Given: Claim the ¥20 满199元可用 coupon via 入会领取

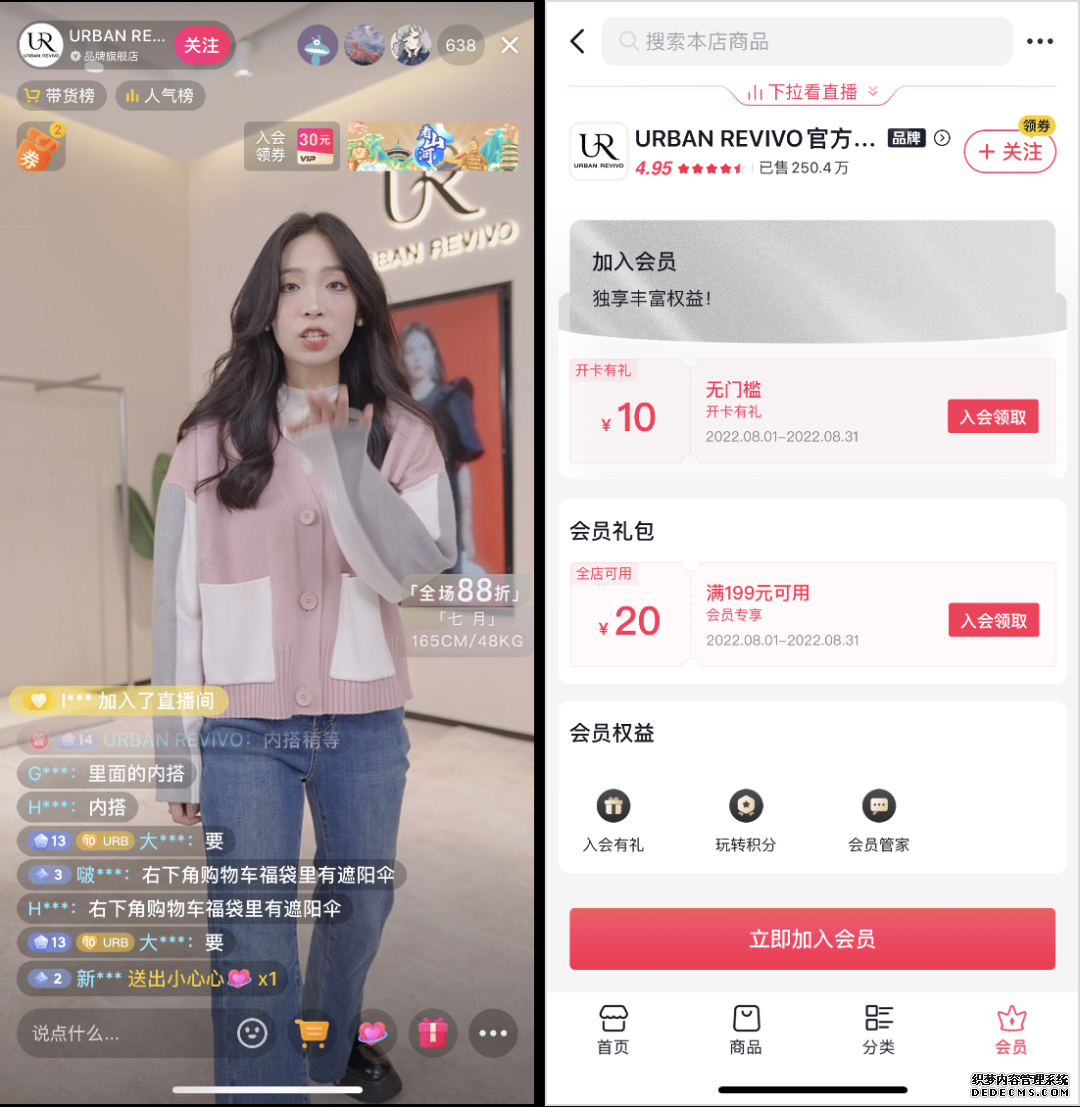Looking at the screenshot, I should 993,620.
